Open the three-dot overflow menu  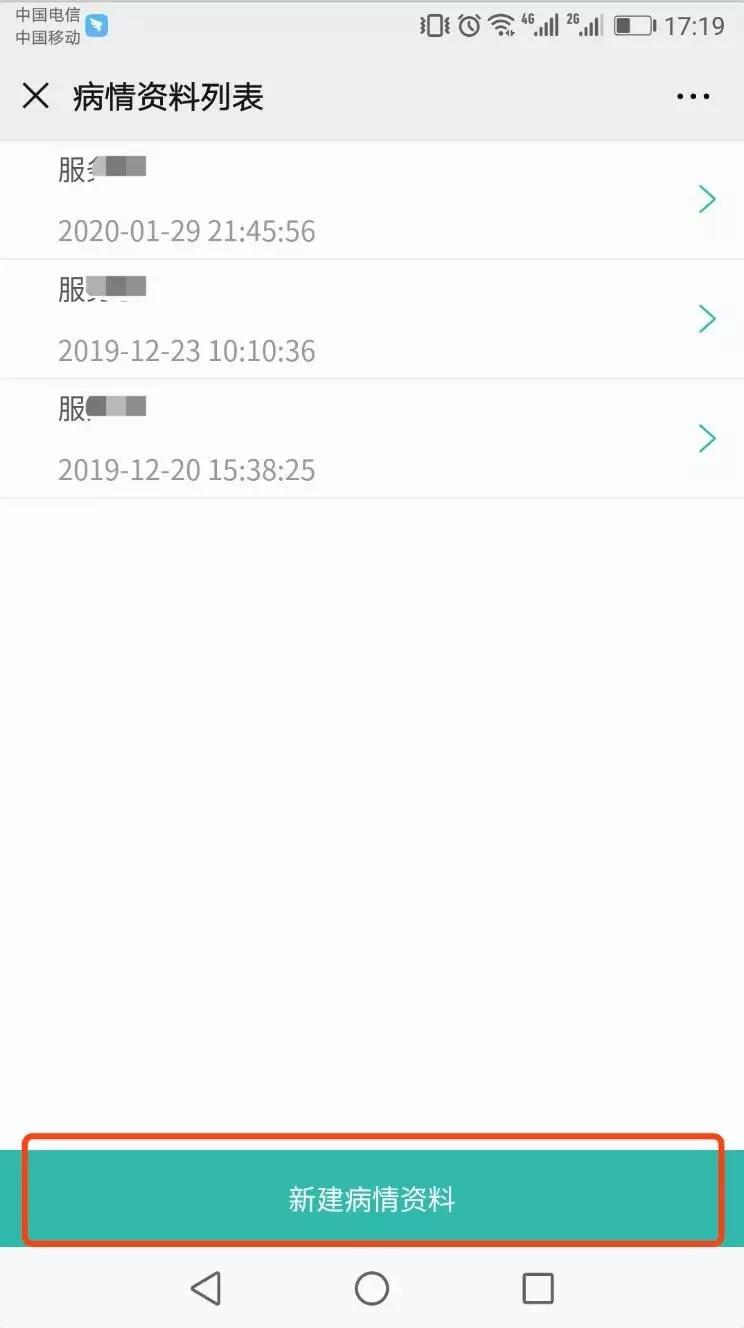(x=692, y=97)
